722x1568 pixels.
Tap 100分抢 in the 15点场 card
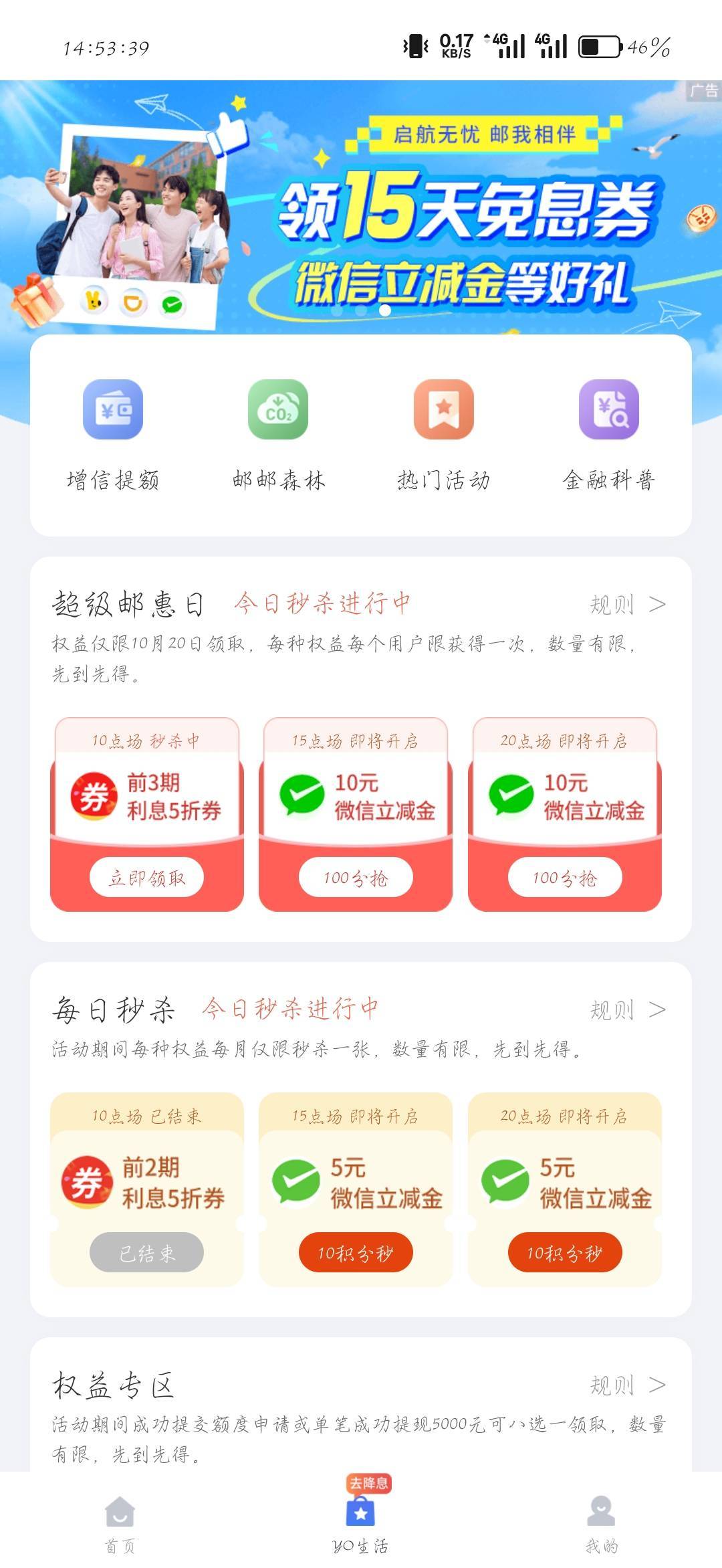[356, 878]
